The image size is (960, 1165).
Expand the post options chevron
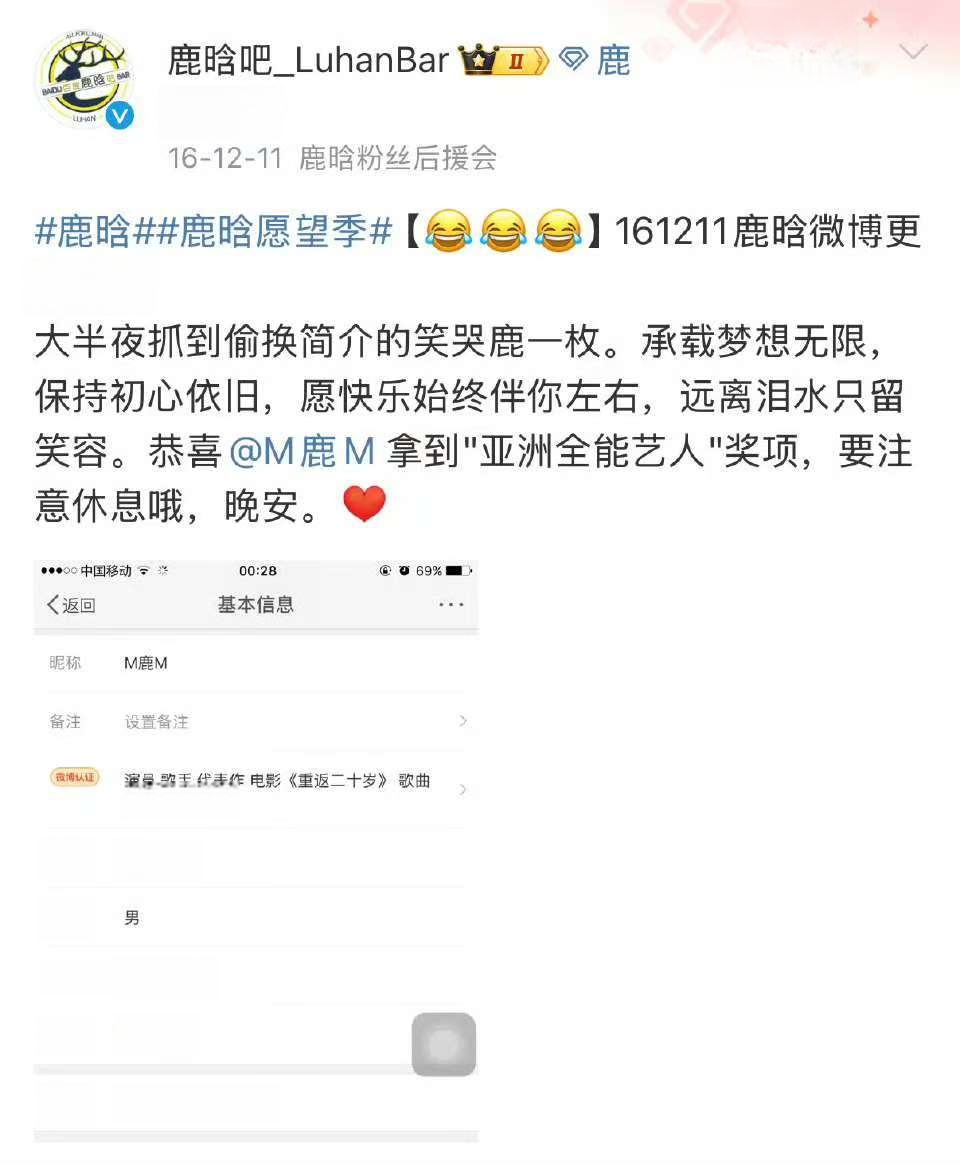point(913,52)
